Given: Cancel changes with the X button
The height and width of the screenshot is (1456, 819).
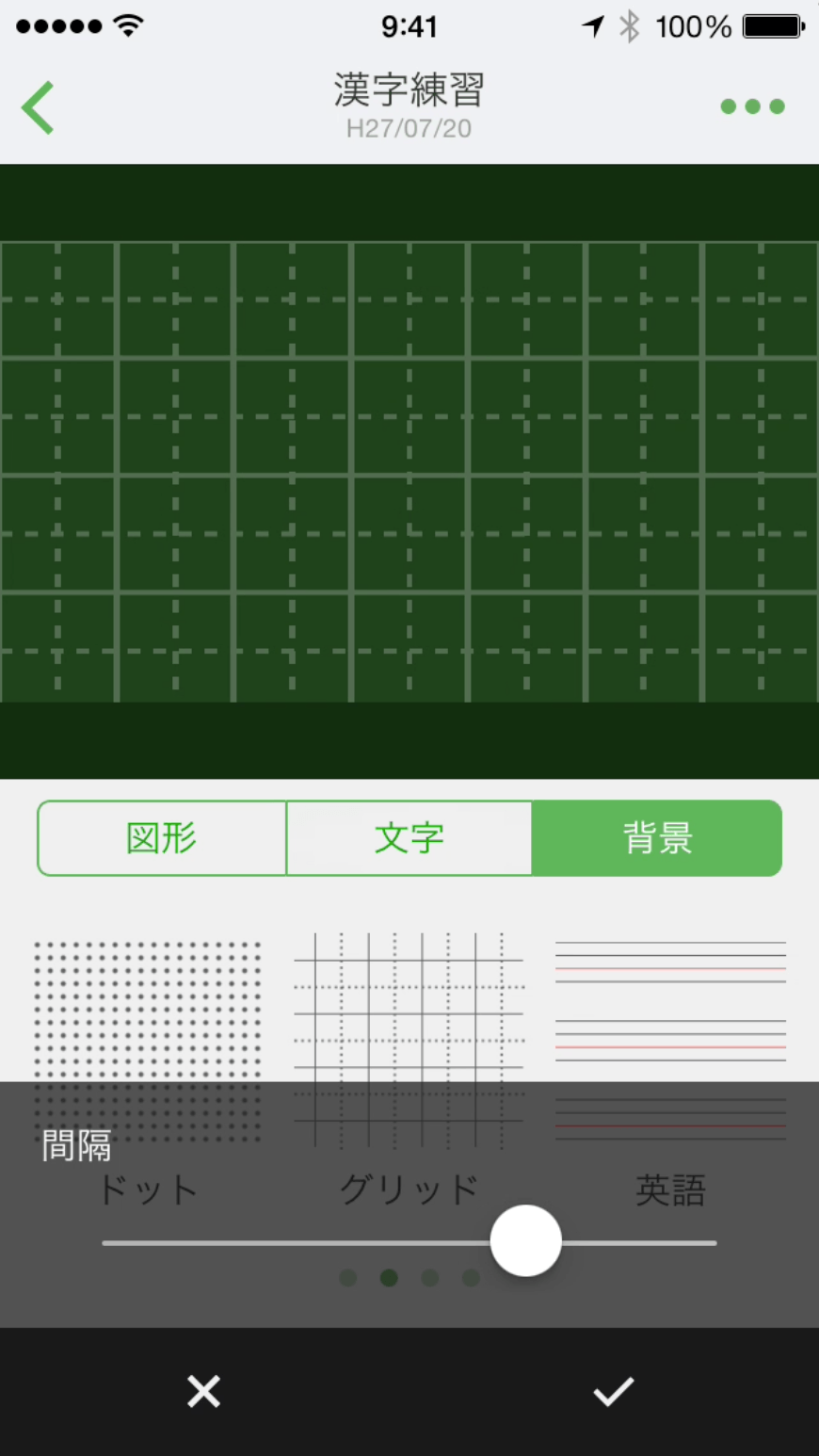Looking at the screenshot, I should tap(203, 1391).
